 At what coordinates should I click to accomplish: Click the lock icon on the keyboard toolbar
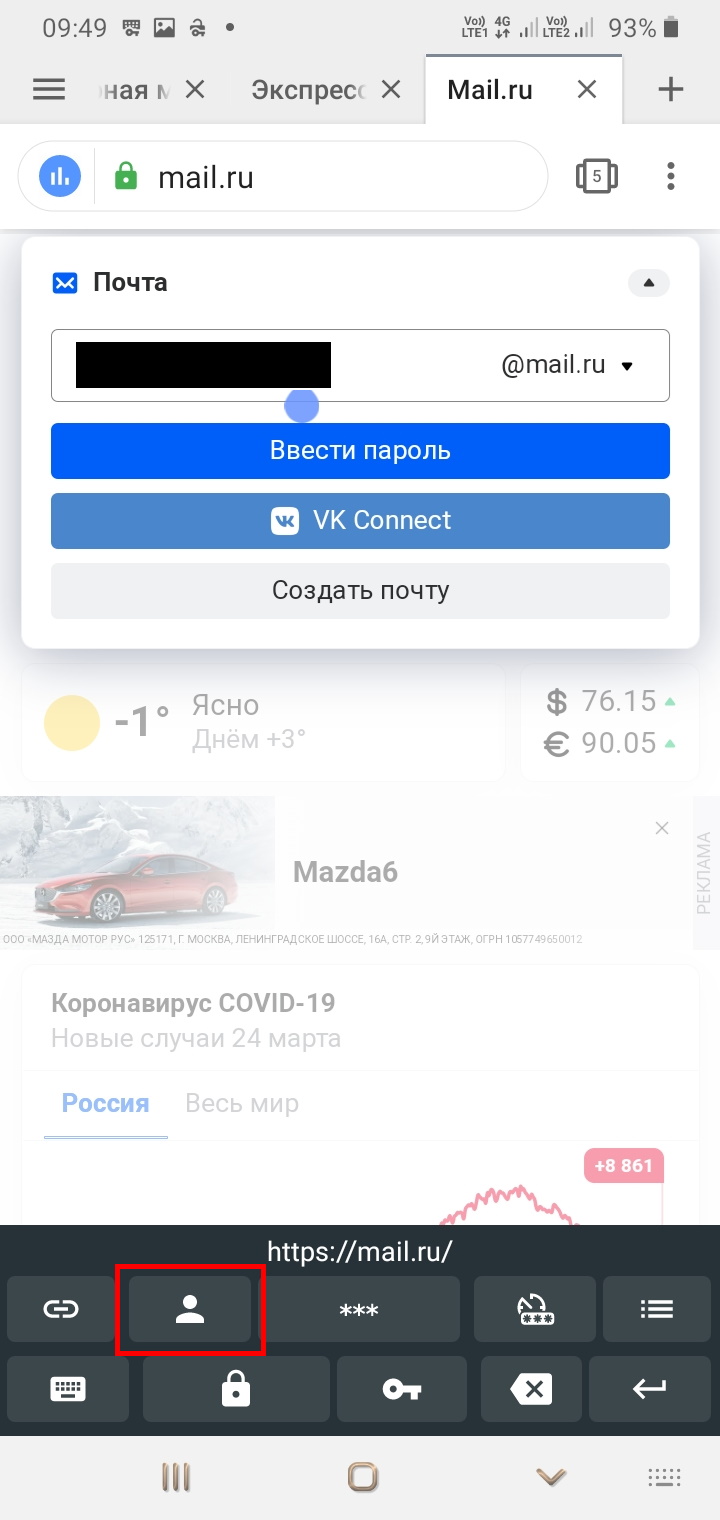coord(235,1389)
